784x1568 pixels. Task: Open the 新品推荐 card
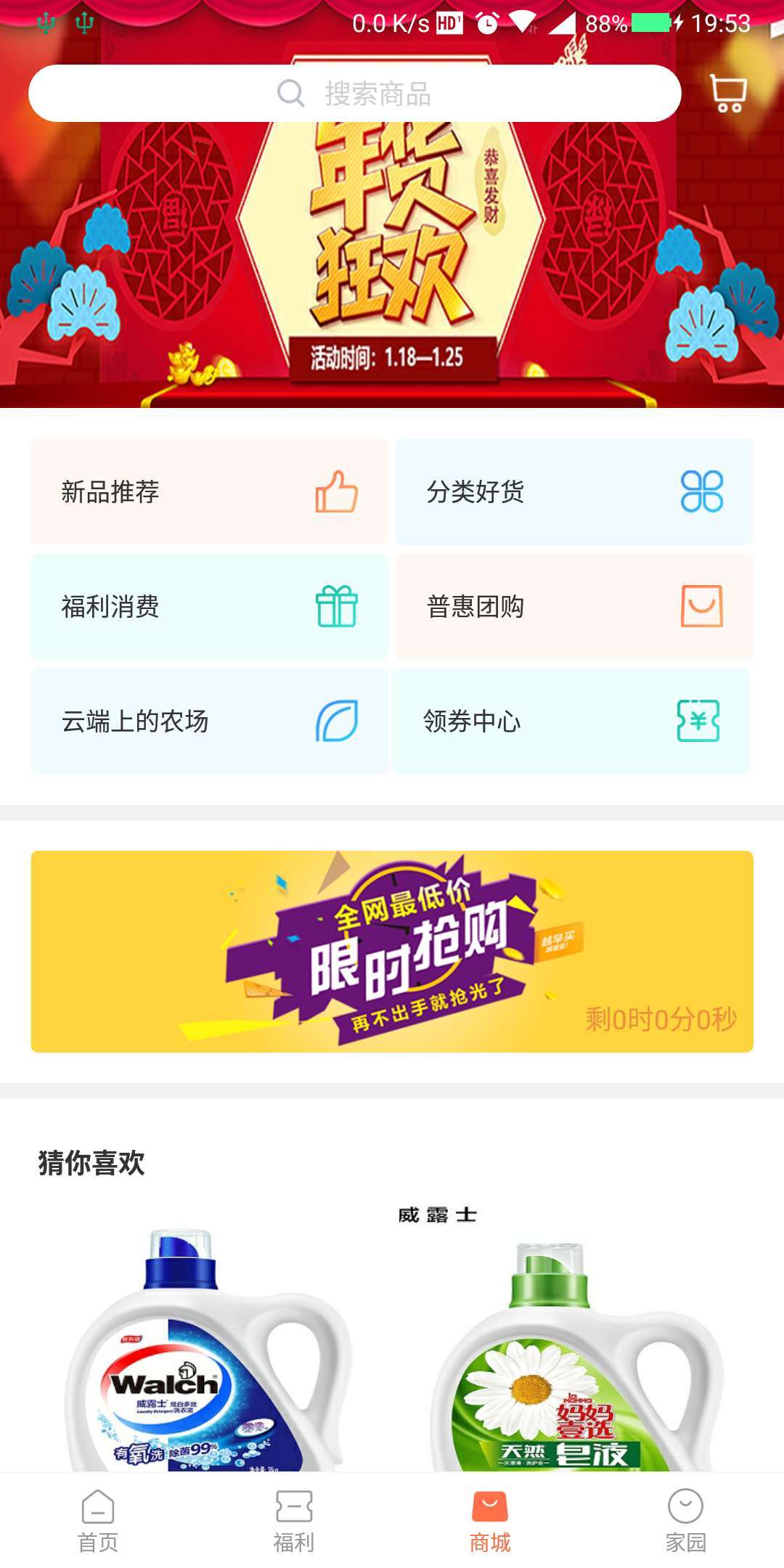(208, 493)
